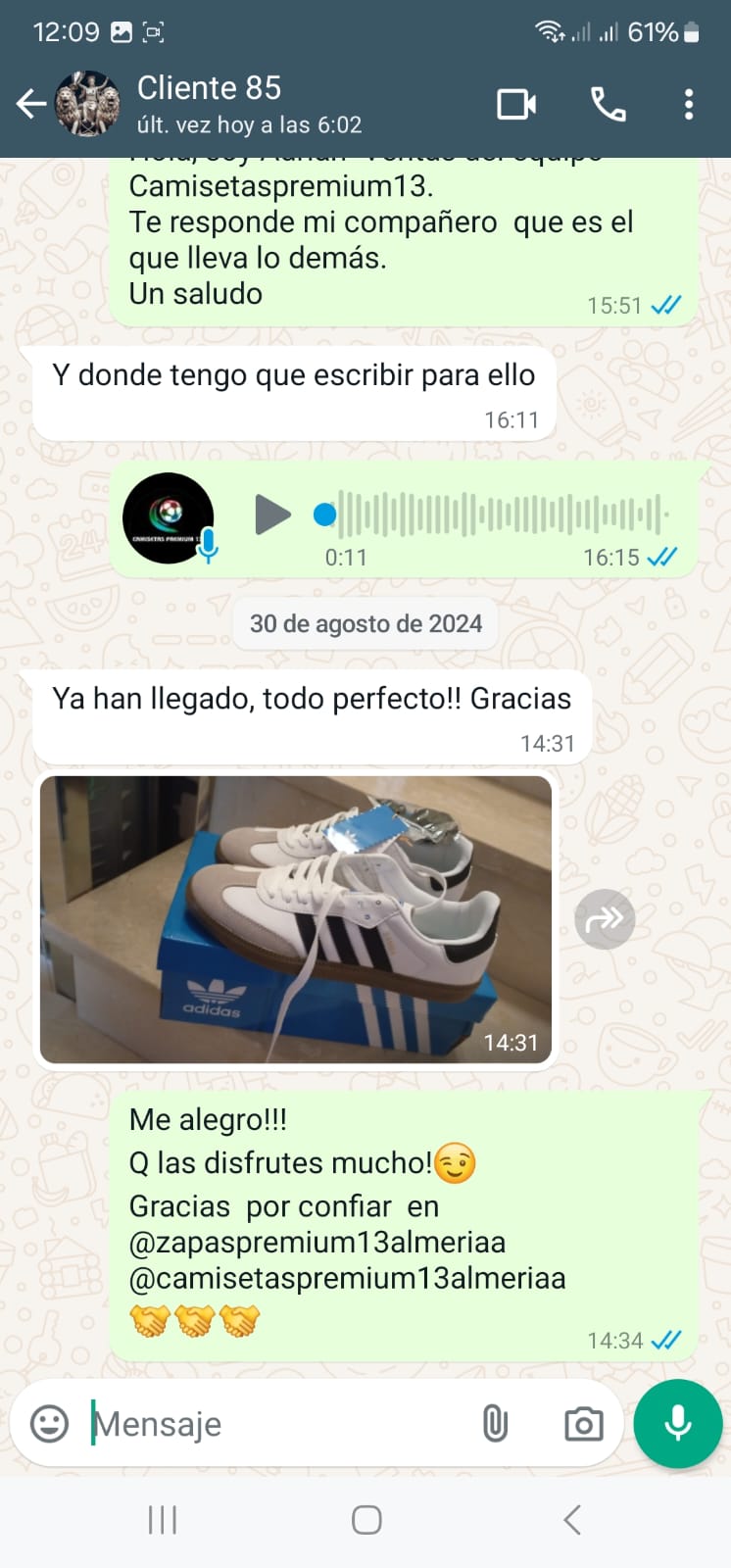Go back to the chats list
This screenshot has width=731, height=1568.
31,104
